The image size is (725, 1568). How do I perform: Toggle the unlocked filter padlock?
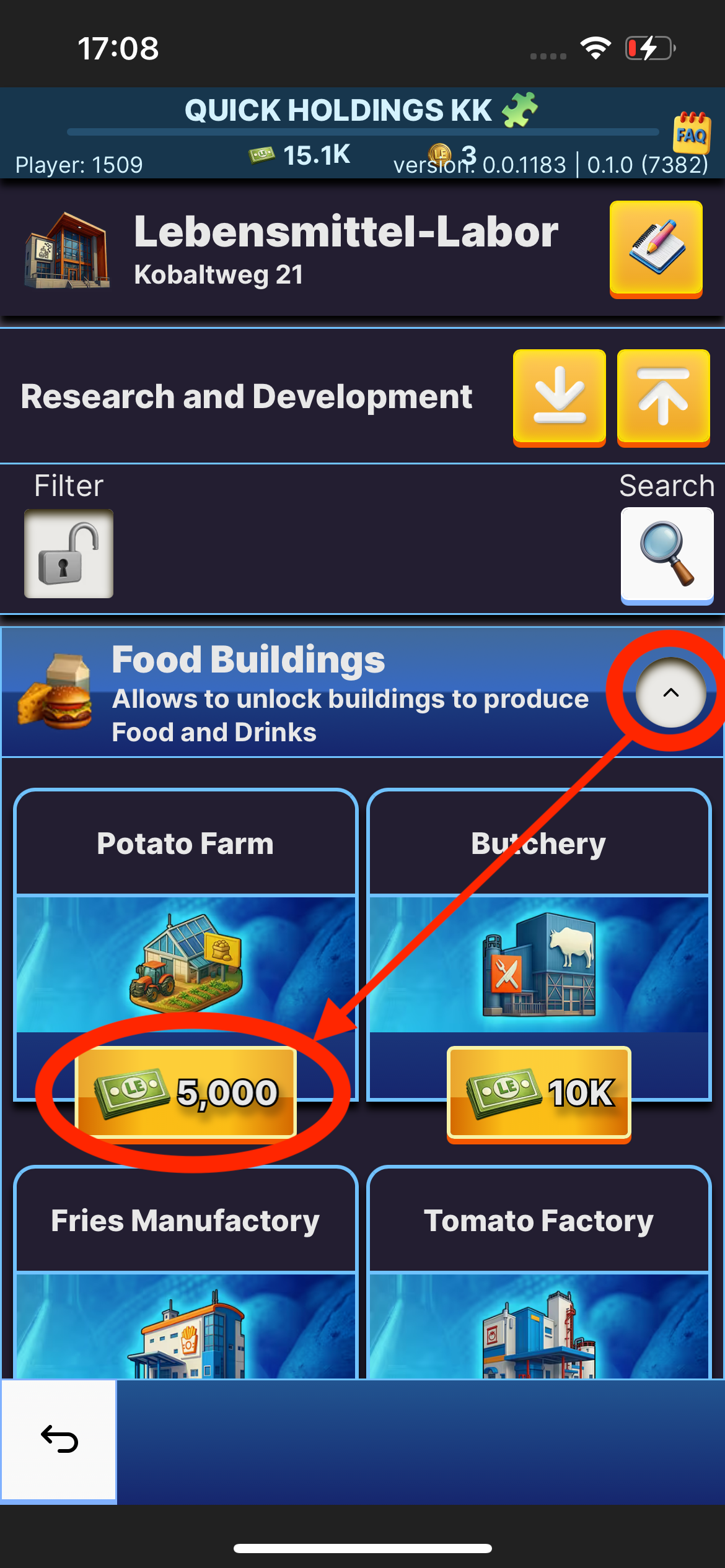(x=69, y=554)
